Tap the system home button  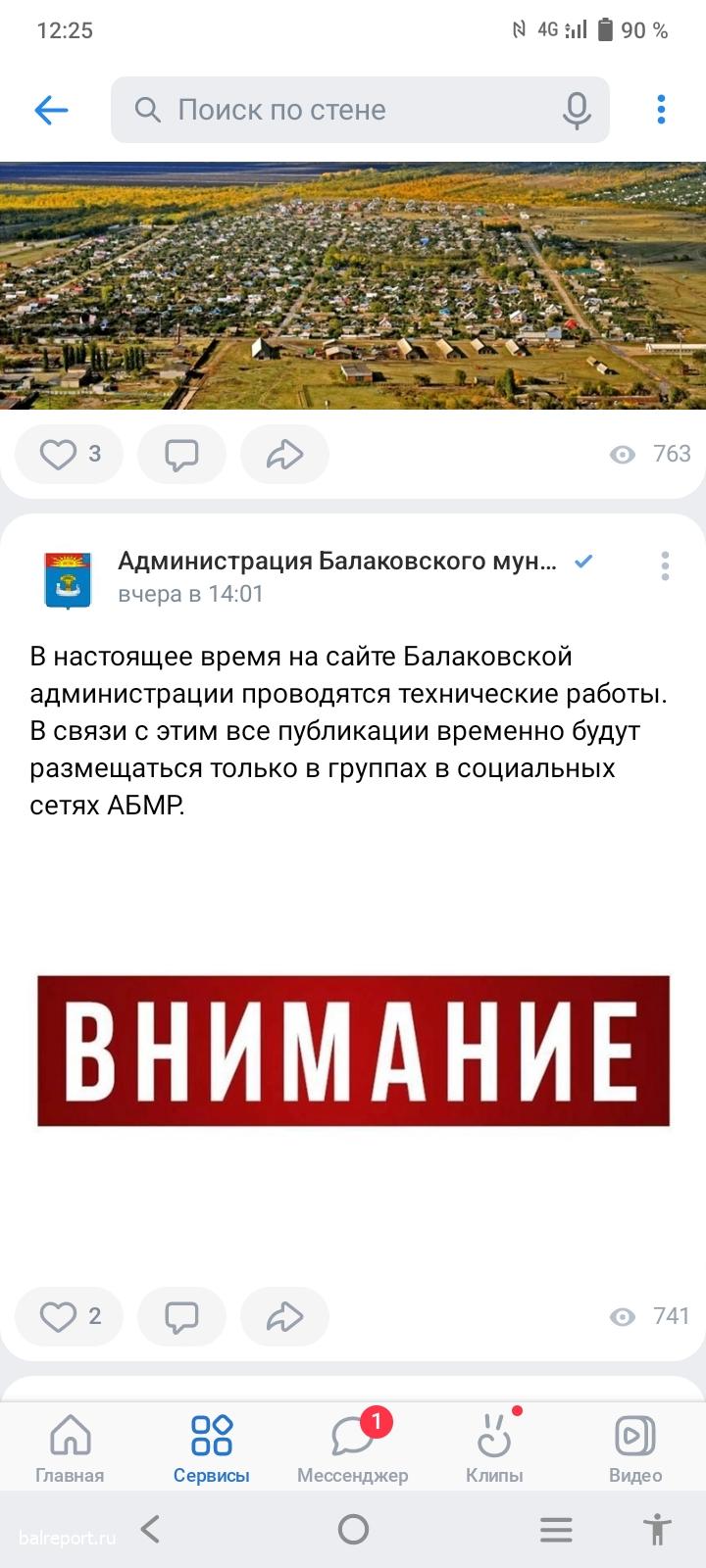pos(353,1529)
